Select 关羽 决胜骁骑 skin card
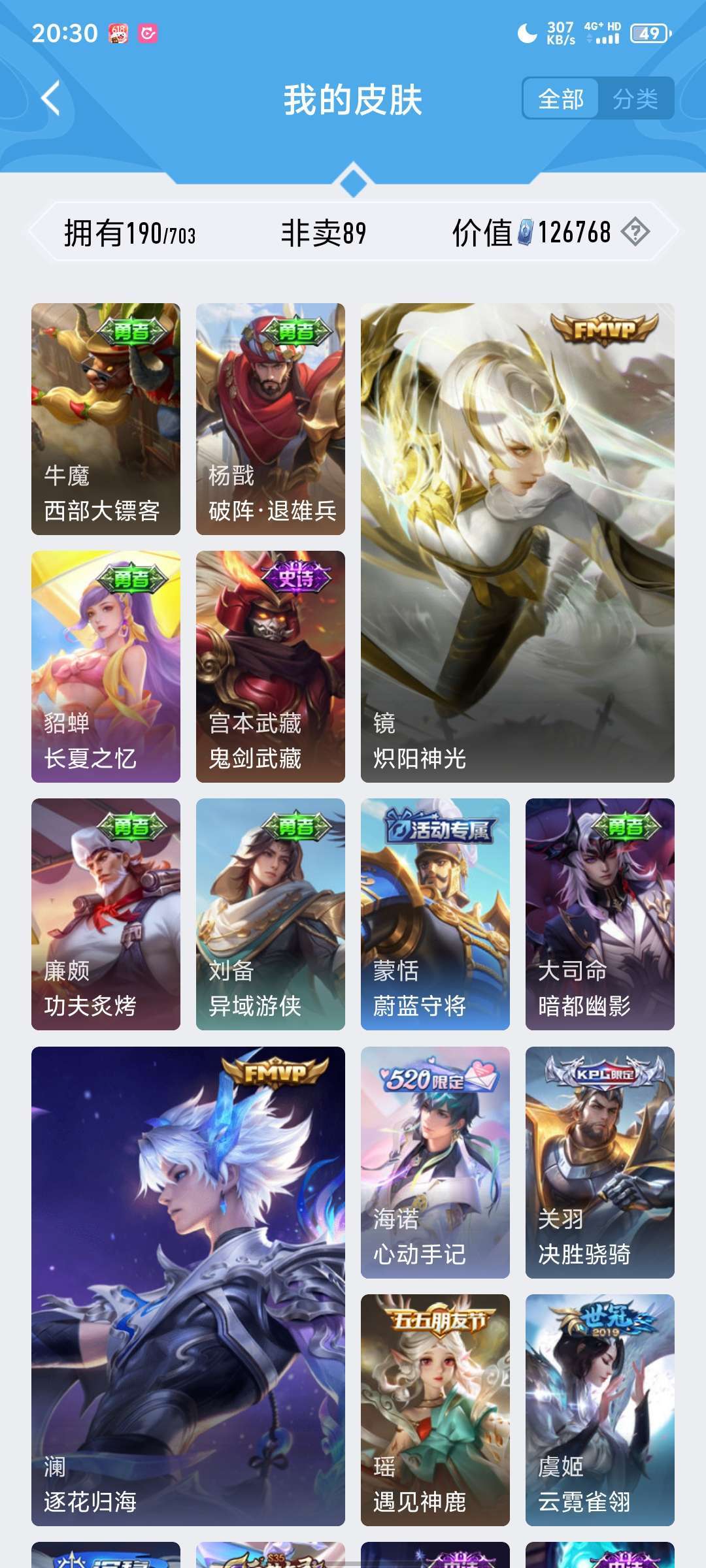 pyautogui.click(x=600, y=1162)
